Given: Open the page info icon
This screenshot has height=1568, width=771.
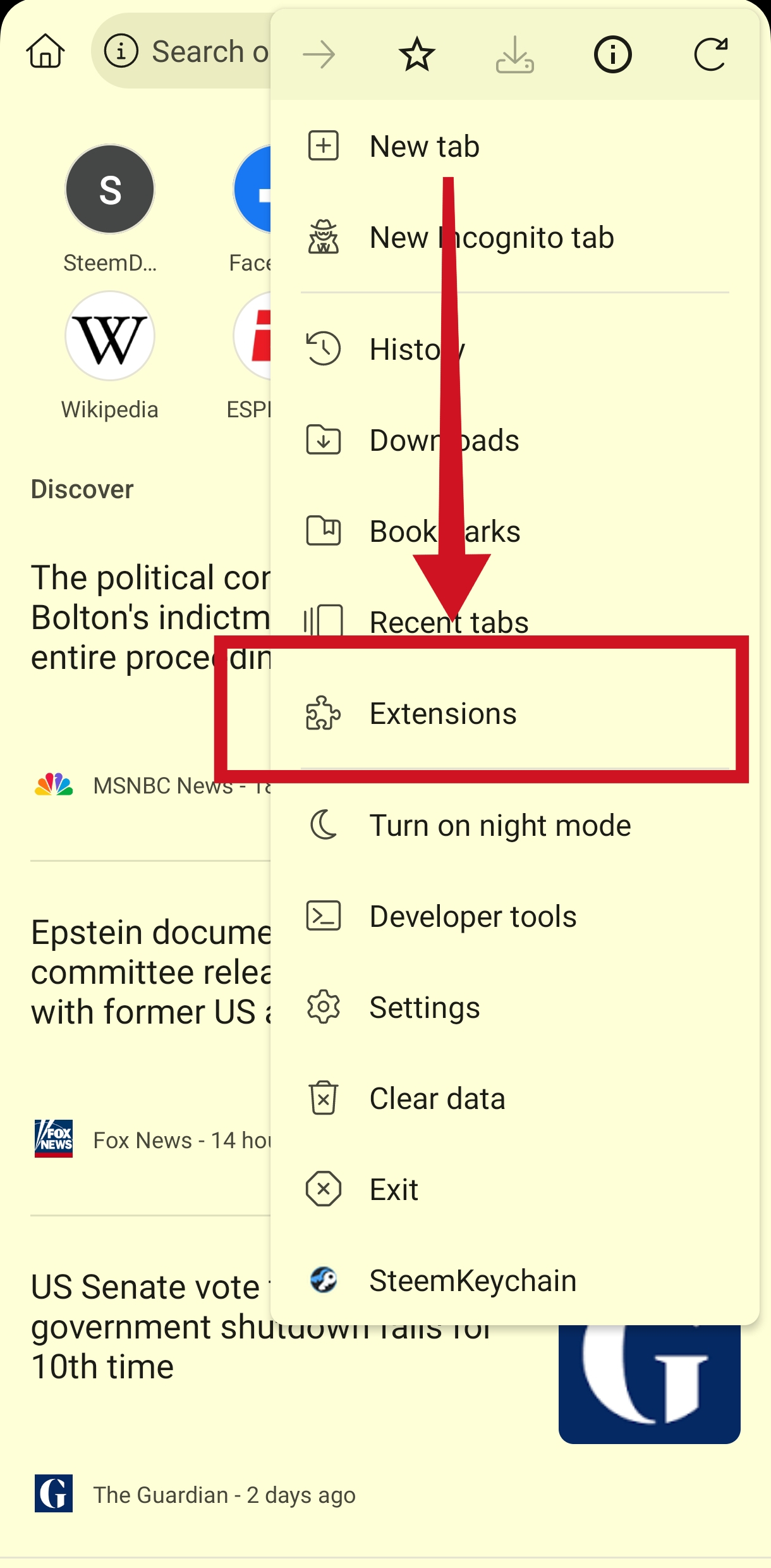Looking at the screenshot, I should pos(612,54).
